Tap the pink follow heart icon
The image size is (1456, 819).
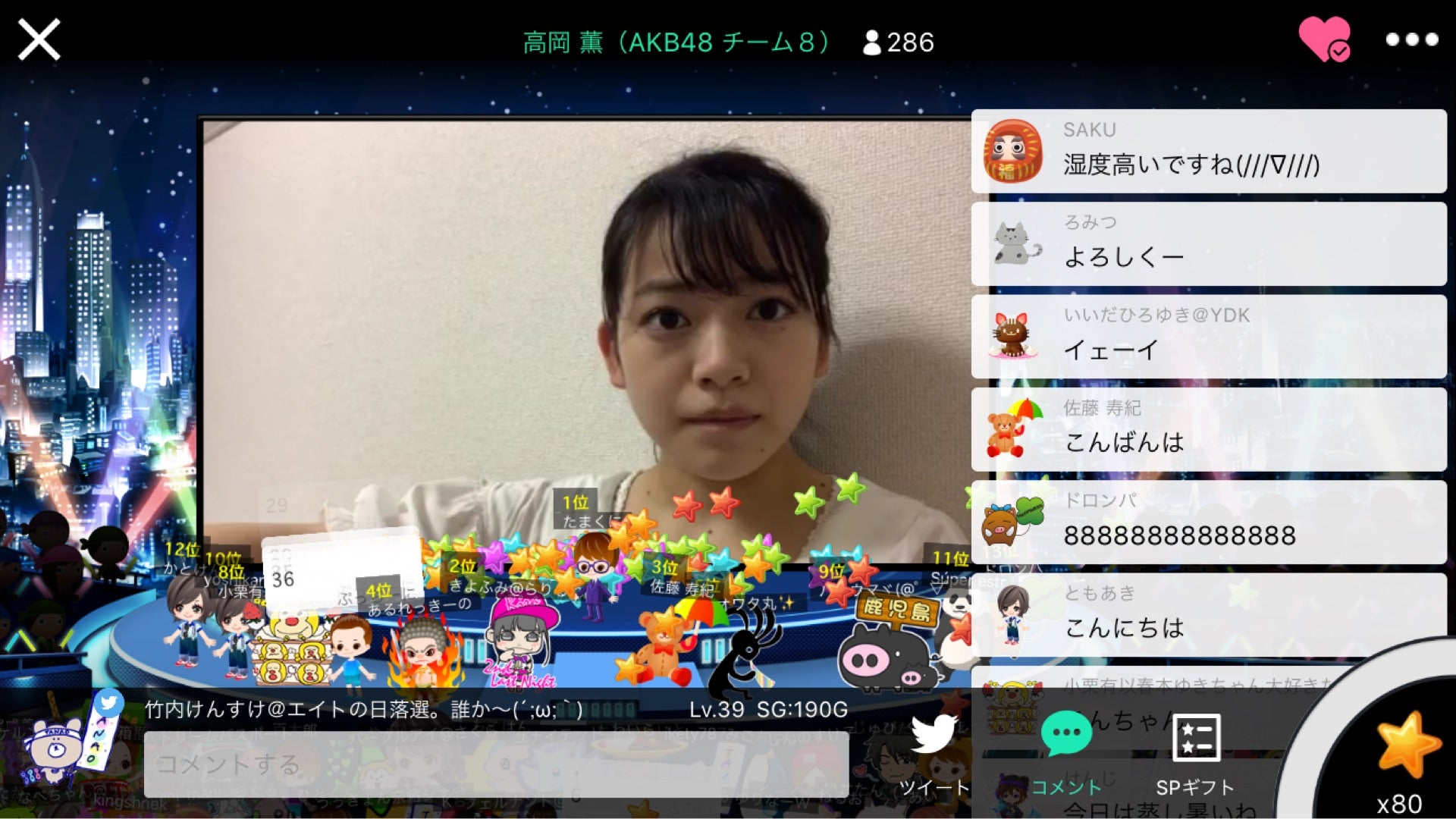tap(1323, 39)
